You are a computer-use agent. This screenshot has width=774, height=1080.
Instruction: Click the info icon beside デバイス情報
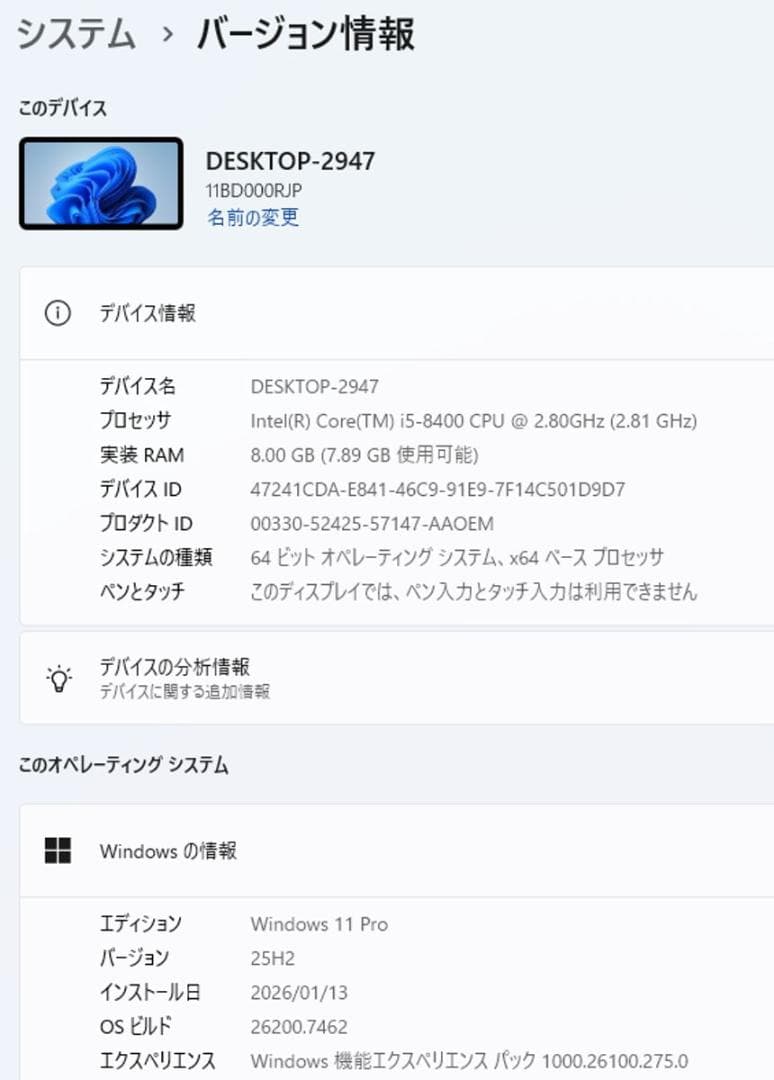[x=58, y=312]
